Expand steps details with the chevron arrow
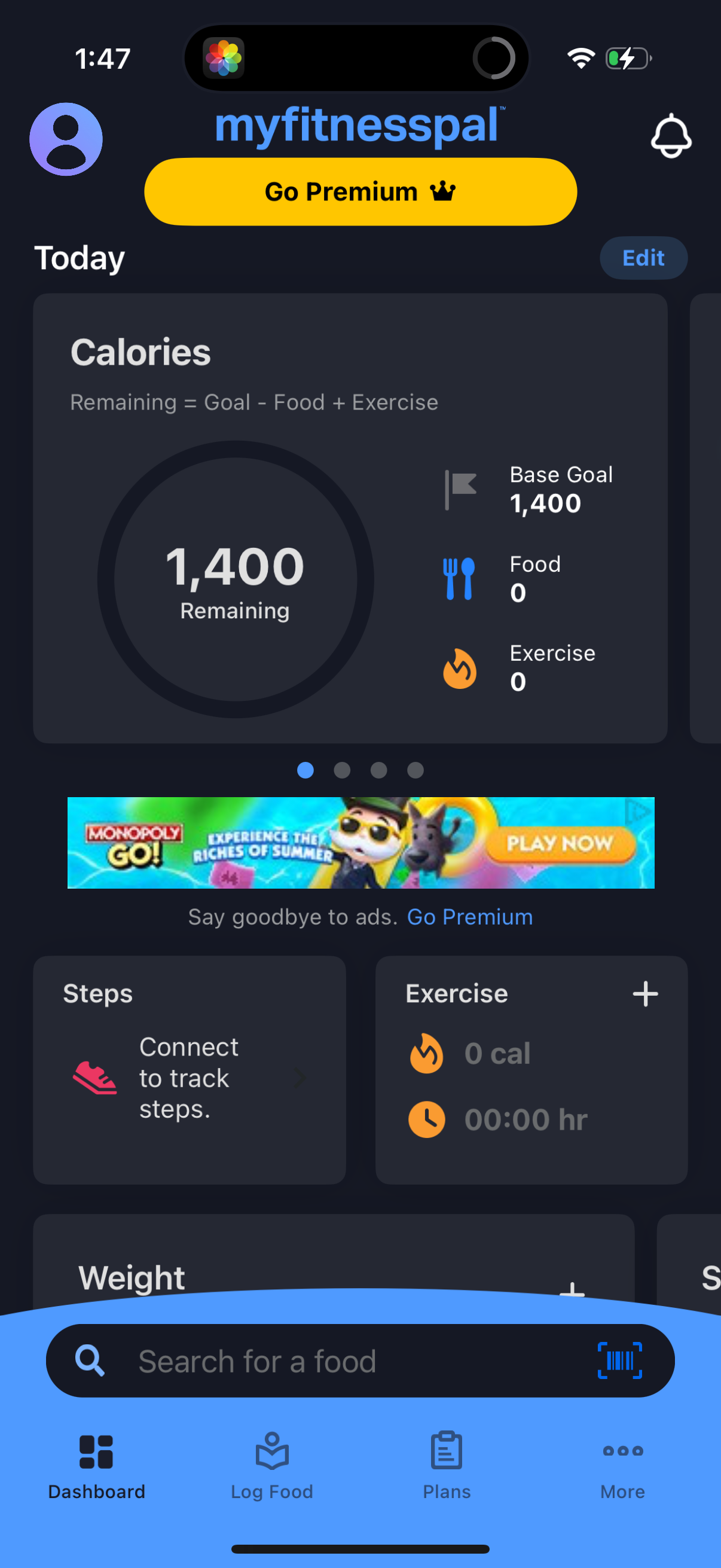This screenshot has height=1568, width=721. tap(300, 1078)
